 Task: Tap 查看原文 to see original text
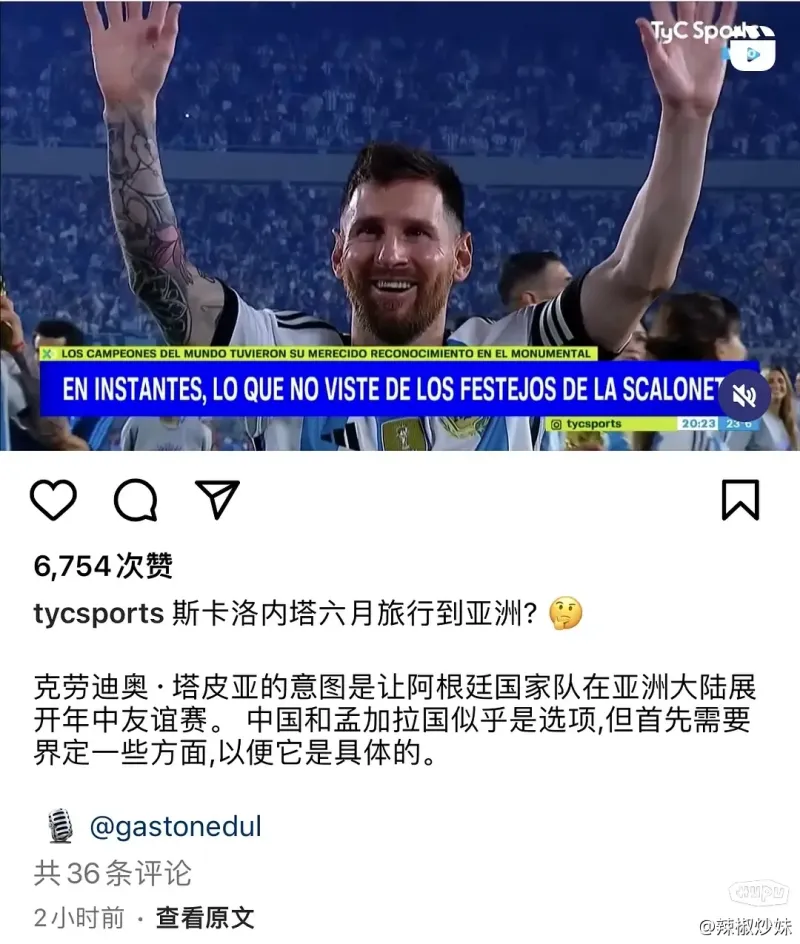coord(205,918)
